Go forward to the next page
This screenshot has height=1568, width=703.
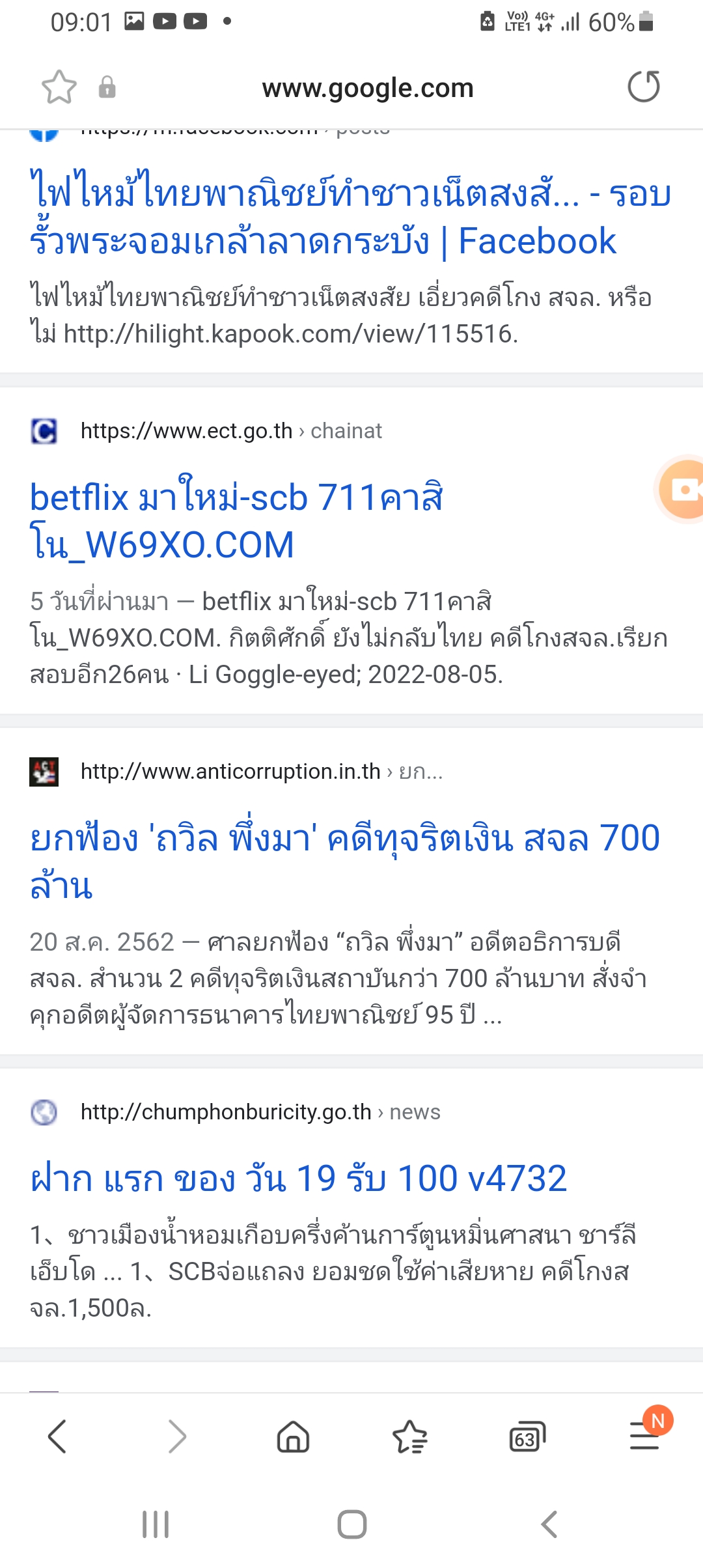176,1436
